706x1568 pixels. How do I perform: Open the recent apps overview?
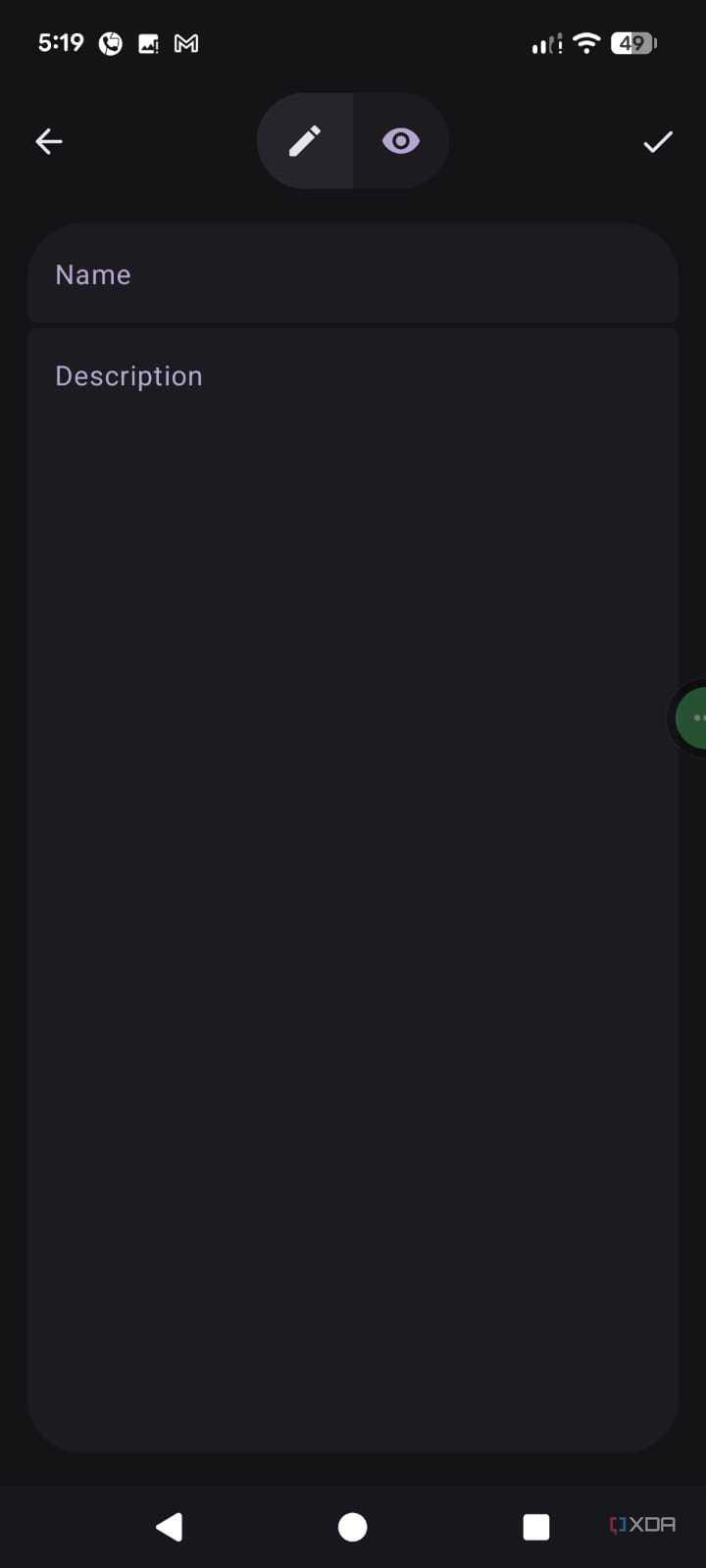click(x=536, y=1526)
